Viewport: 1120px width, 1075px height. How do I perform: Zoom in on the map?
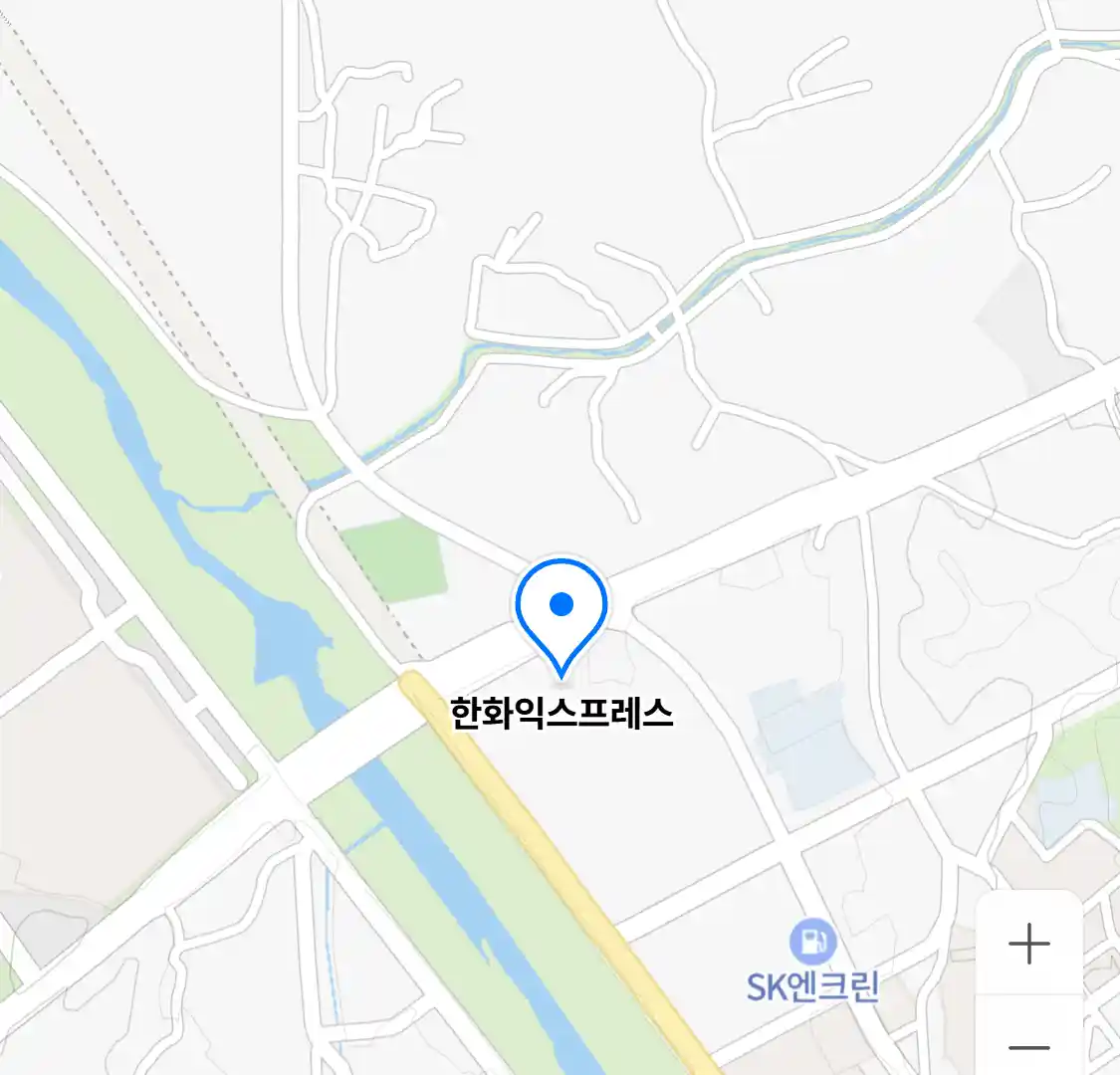[x=1029, y=944]
